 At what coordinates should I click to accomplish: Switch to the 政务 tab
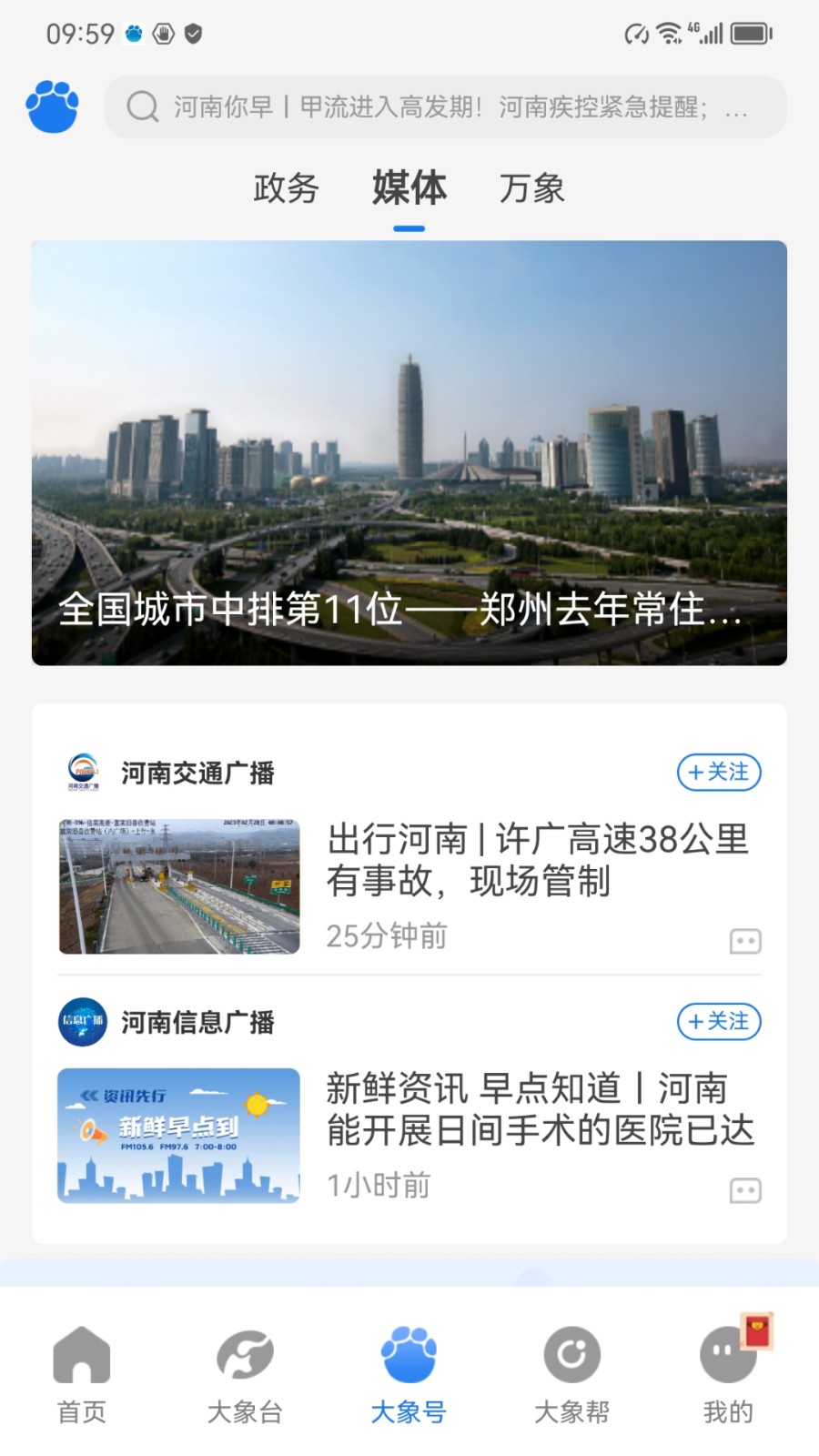pyautogui.click(x=284, y=189)
